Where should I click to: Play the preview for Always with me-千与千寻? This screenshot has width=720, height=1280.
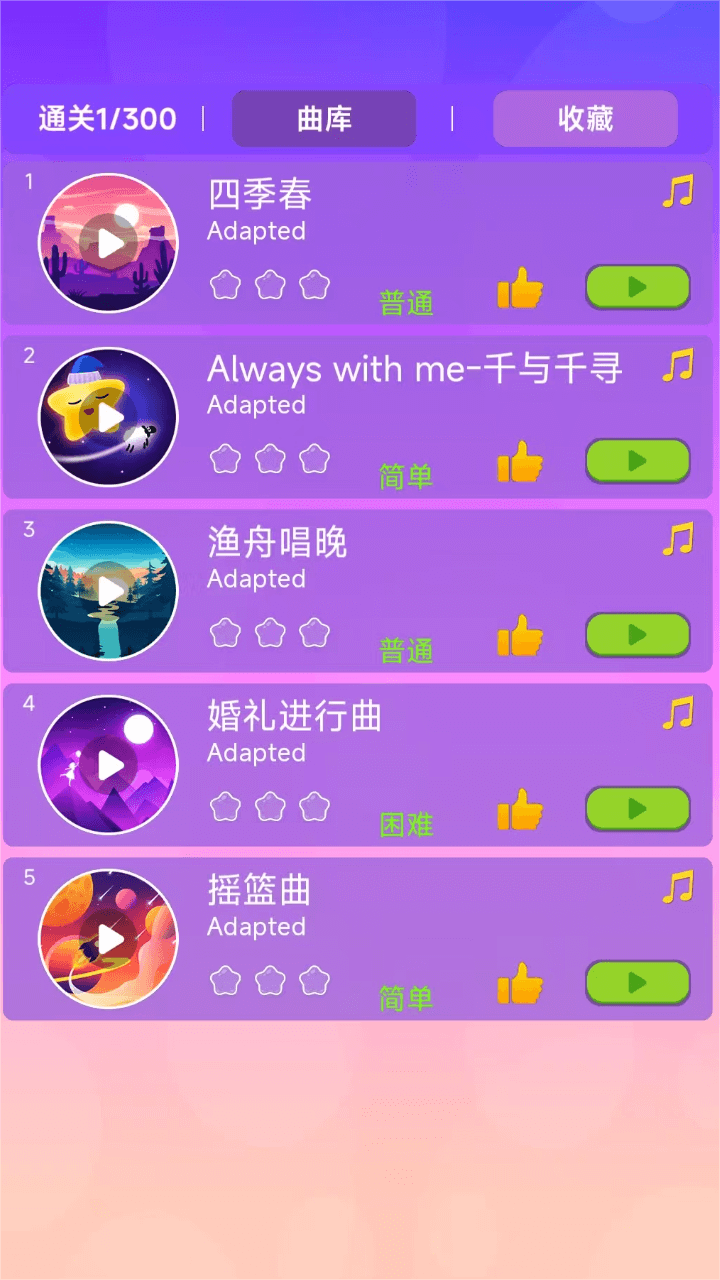click(x=108, y=416)
